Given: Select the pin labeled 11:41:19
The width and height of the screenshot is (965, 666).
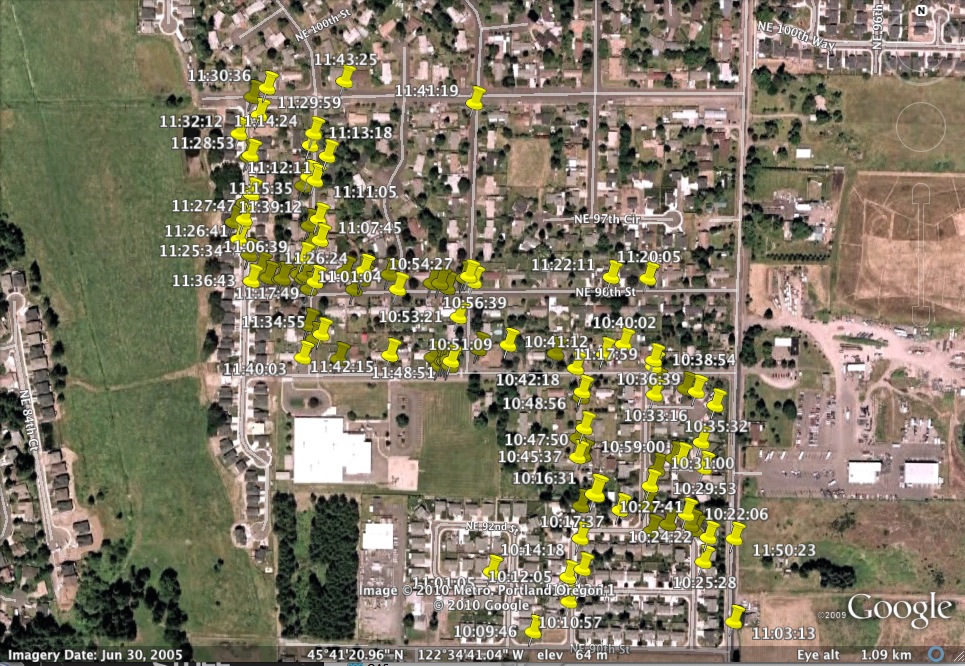Looking at the screenshot, I should [477, 98].
